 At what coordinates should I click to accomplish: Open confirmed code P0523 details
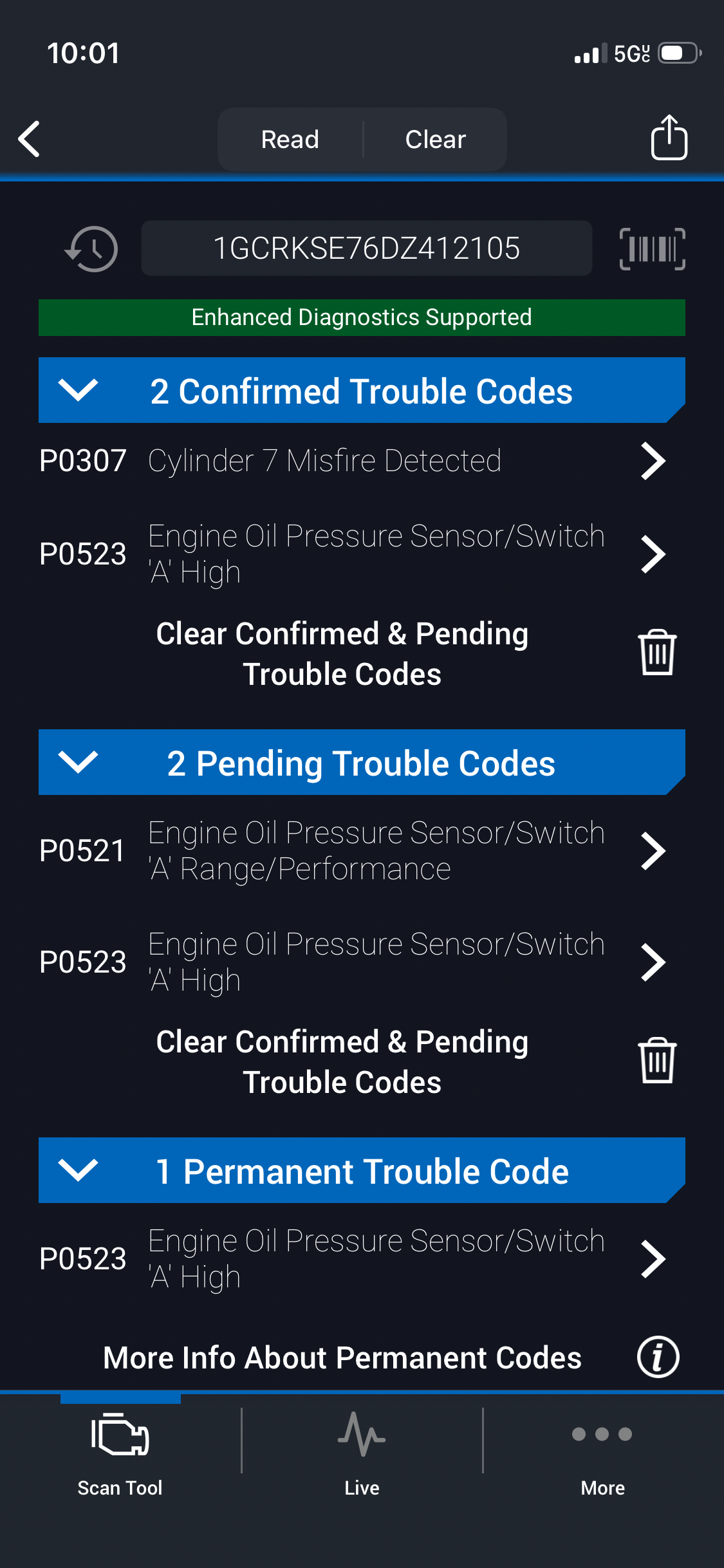click(351, 554)
